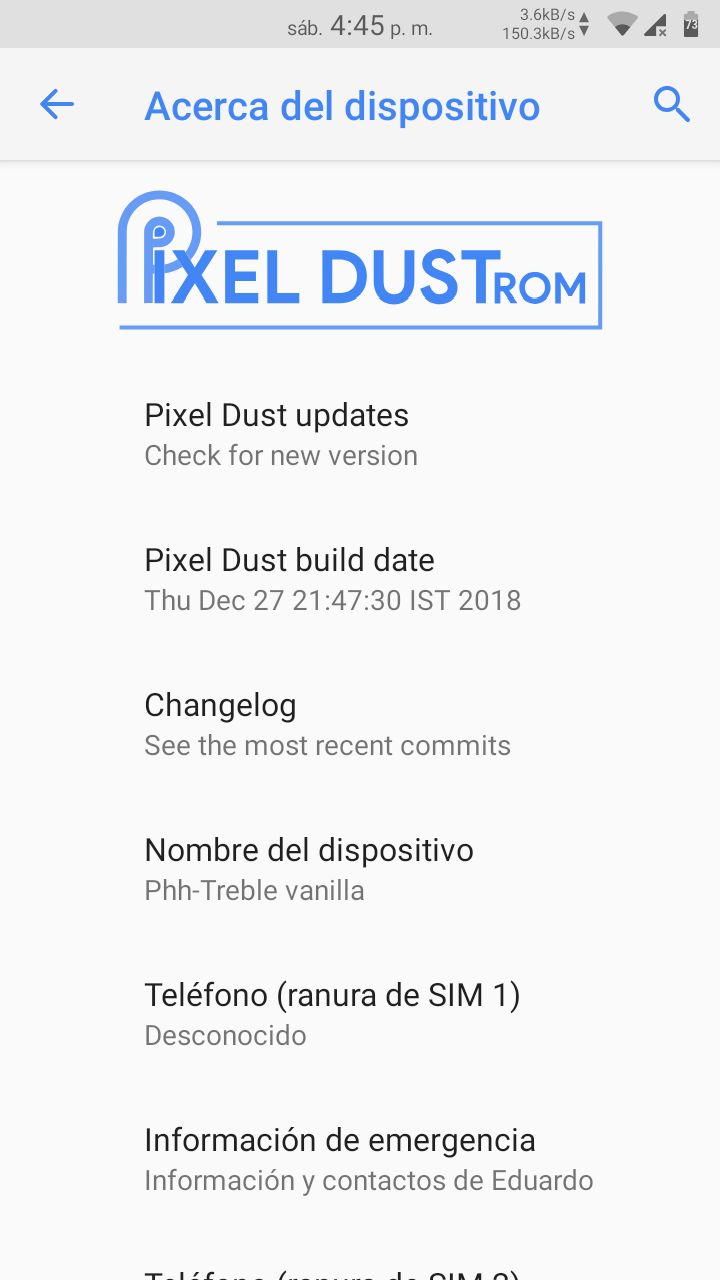Check for Pixel Dust updates

360,435
